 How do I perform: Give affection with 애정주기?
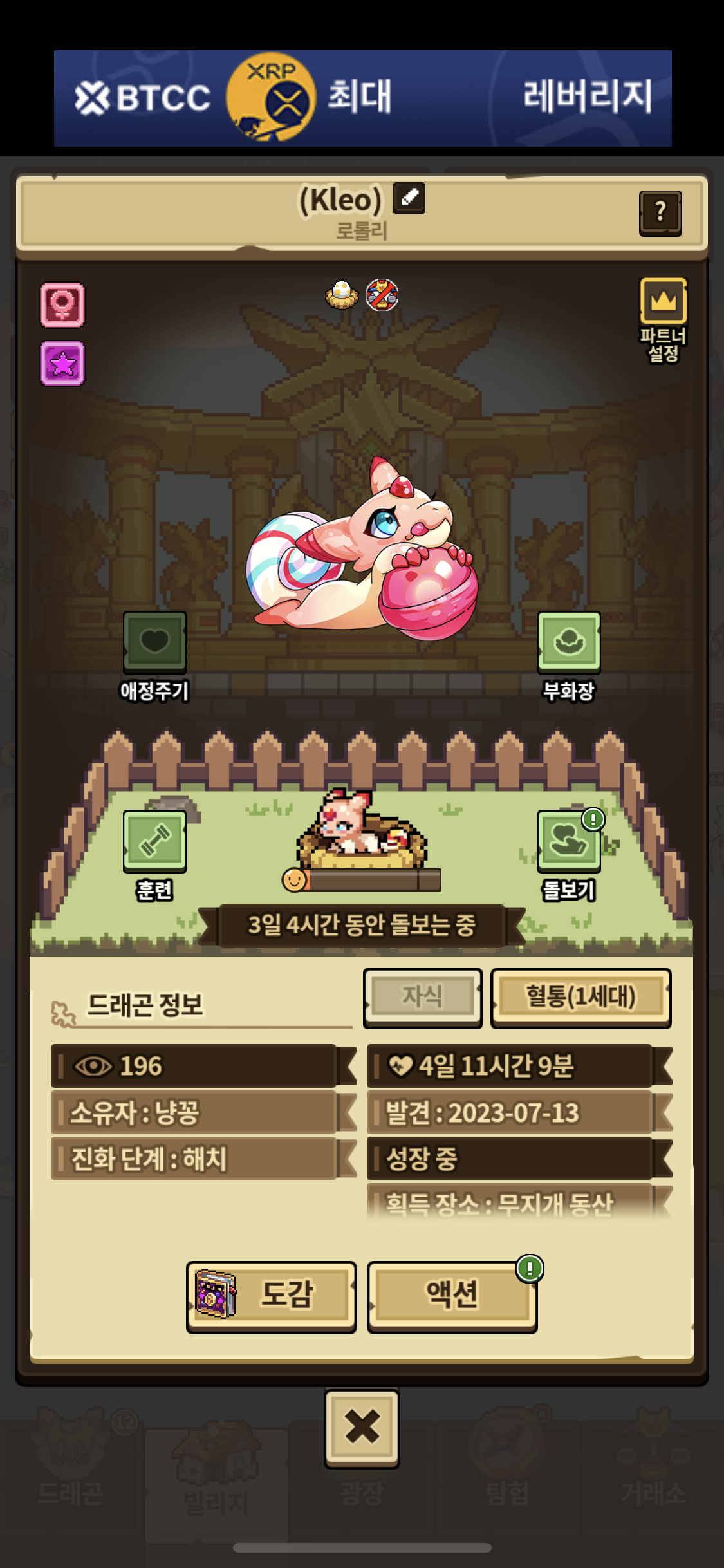[x=154, y=656]
